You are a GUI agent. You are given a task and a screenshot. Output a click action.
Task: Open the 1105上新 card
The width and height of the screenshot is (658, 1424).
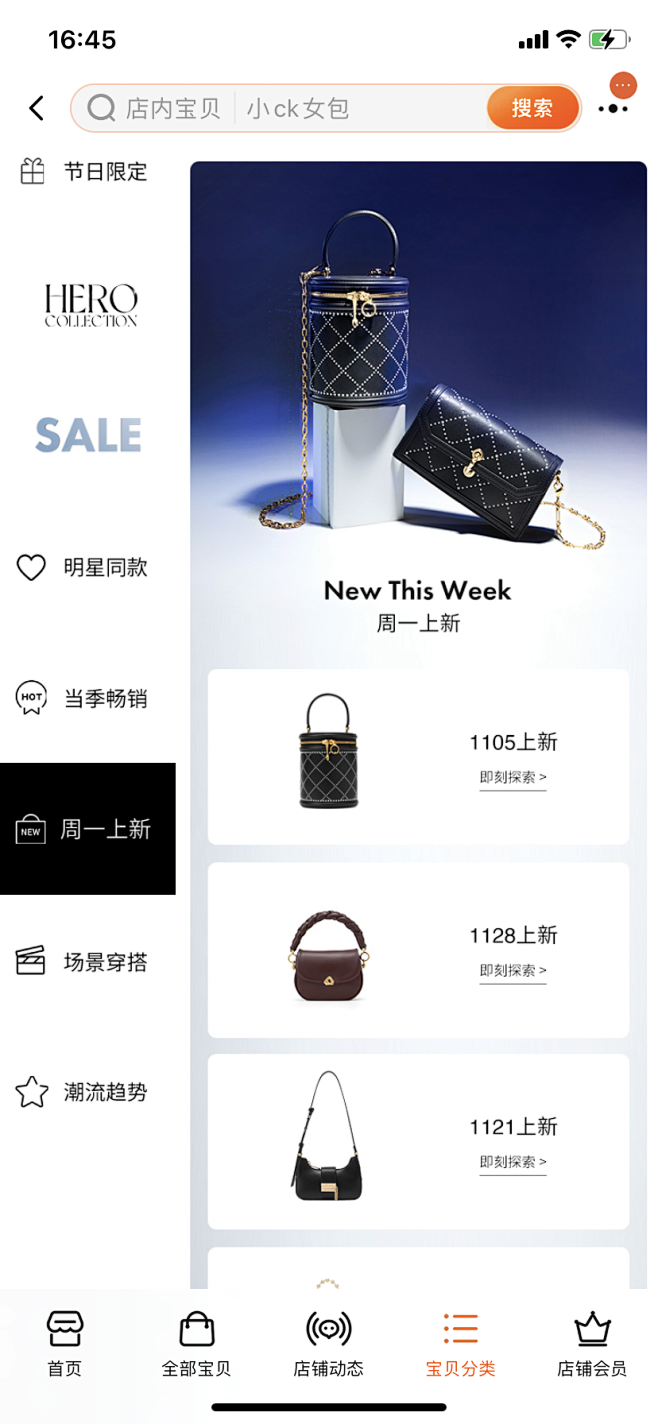[x=418, y=757]
